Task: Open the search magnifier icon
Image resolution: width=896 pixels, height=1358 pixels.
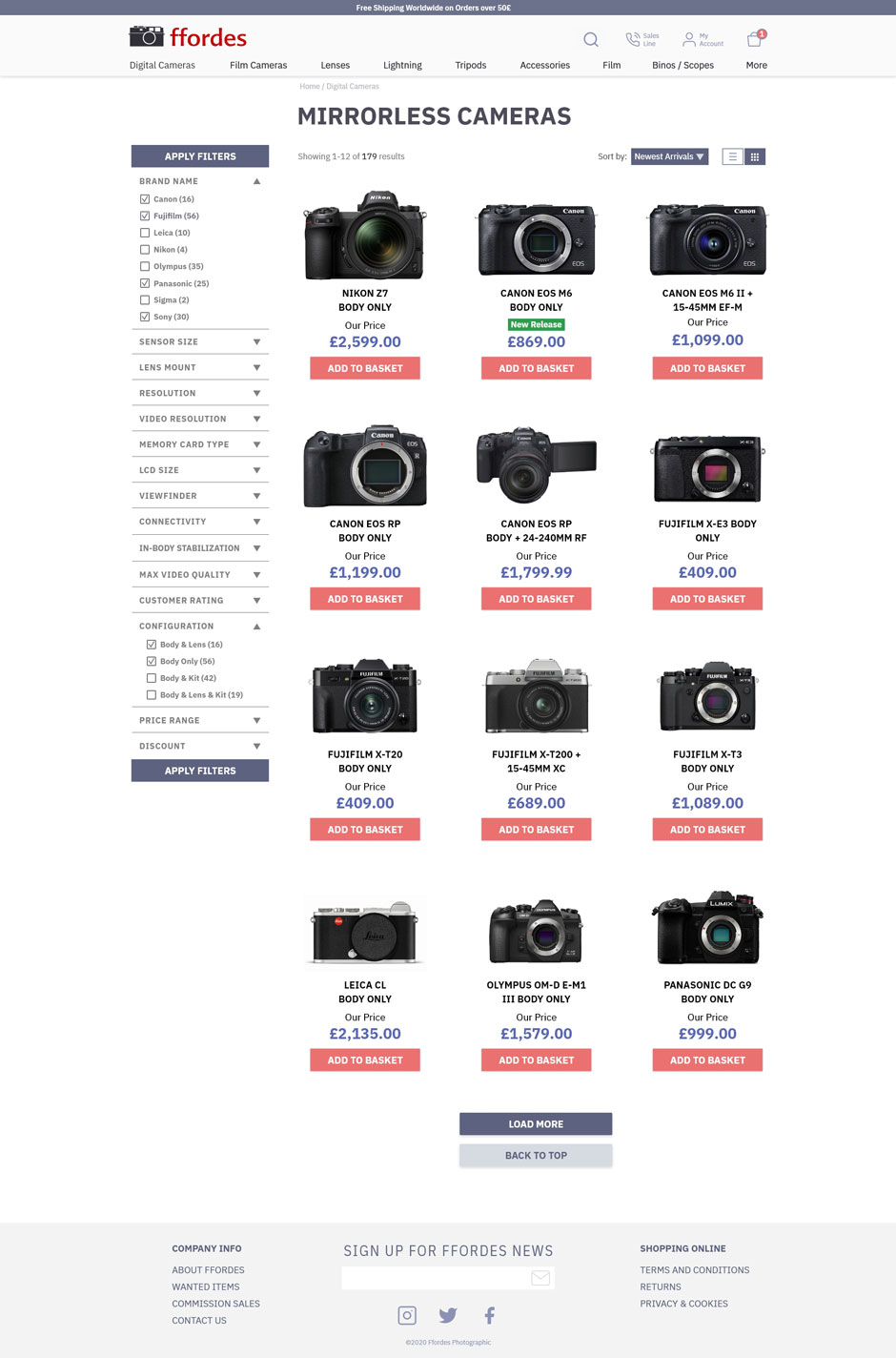Action: pyautogui.click(x=591, y=39)
